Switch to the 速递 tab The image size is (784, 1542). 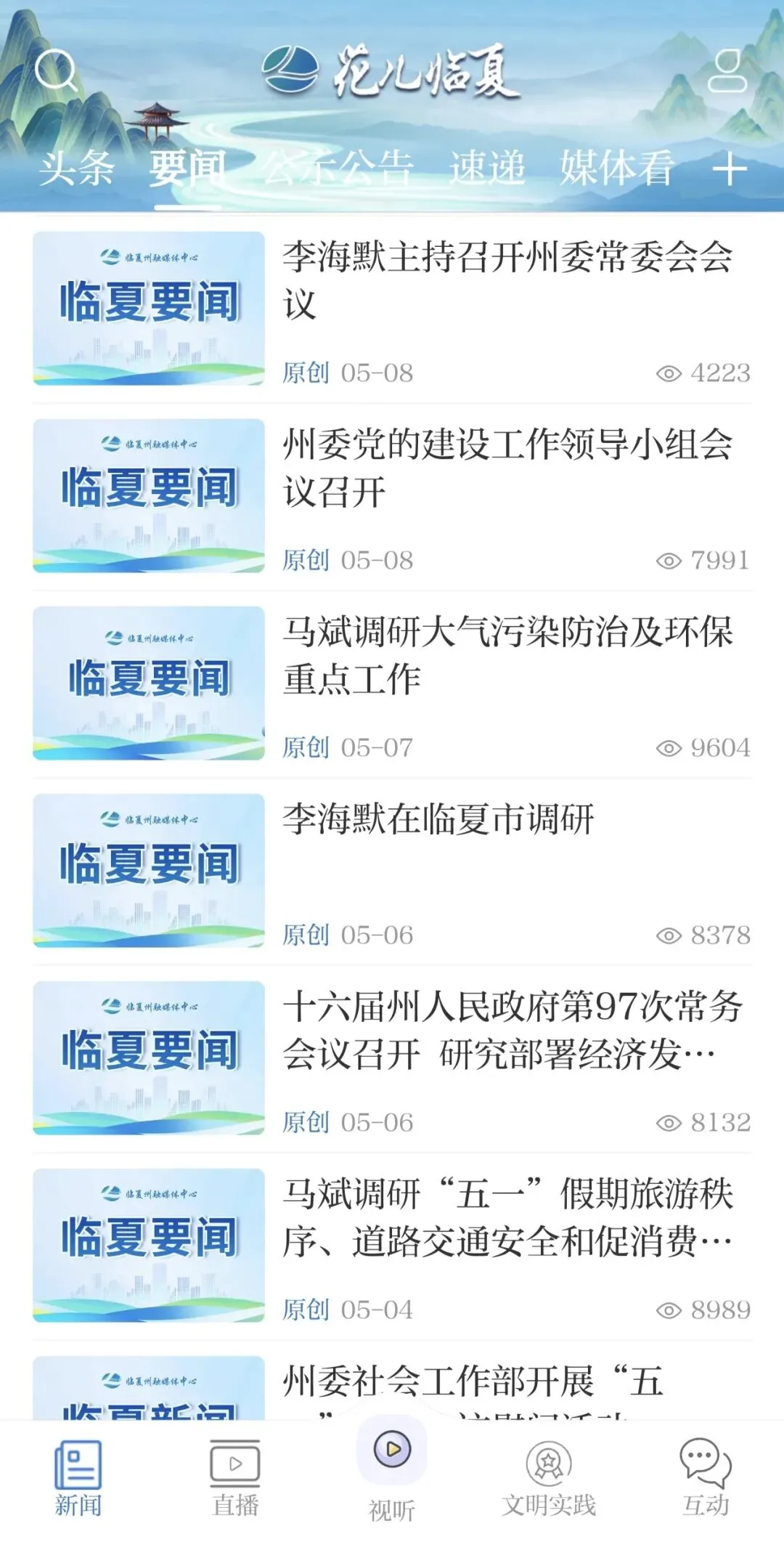tap(487, 169)
